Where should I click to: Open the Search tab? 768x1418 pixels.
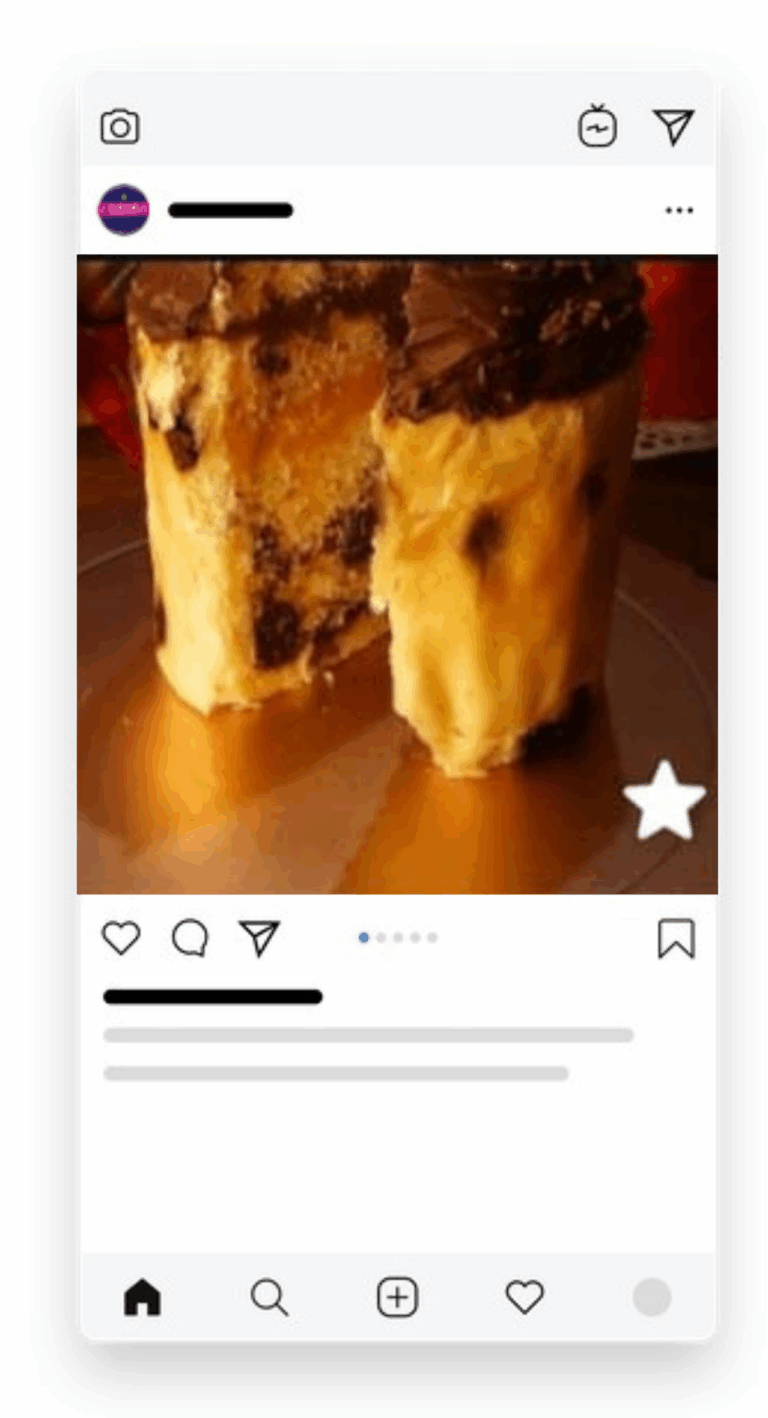click(x=269, y=1297)
